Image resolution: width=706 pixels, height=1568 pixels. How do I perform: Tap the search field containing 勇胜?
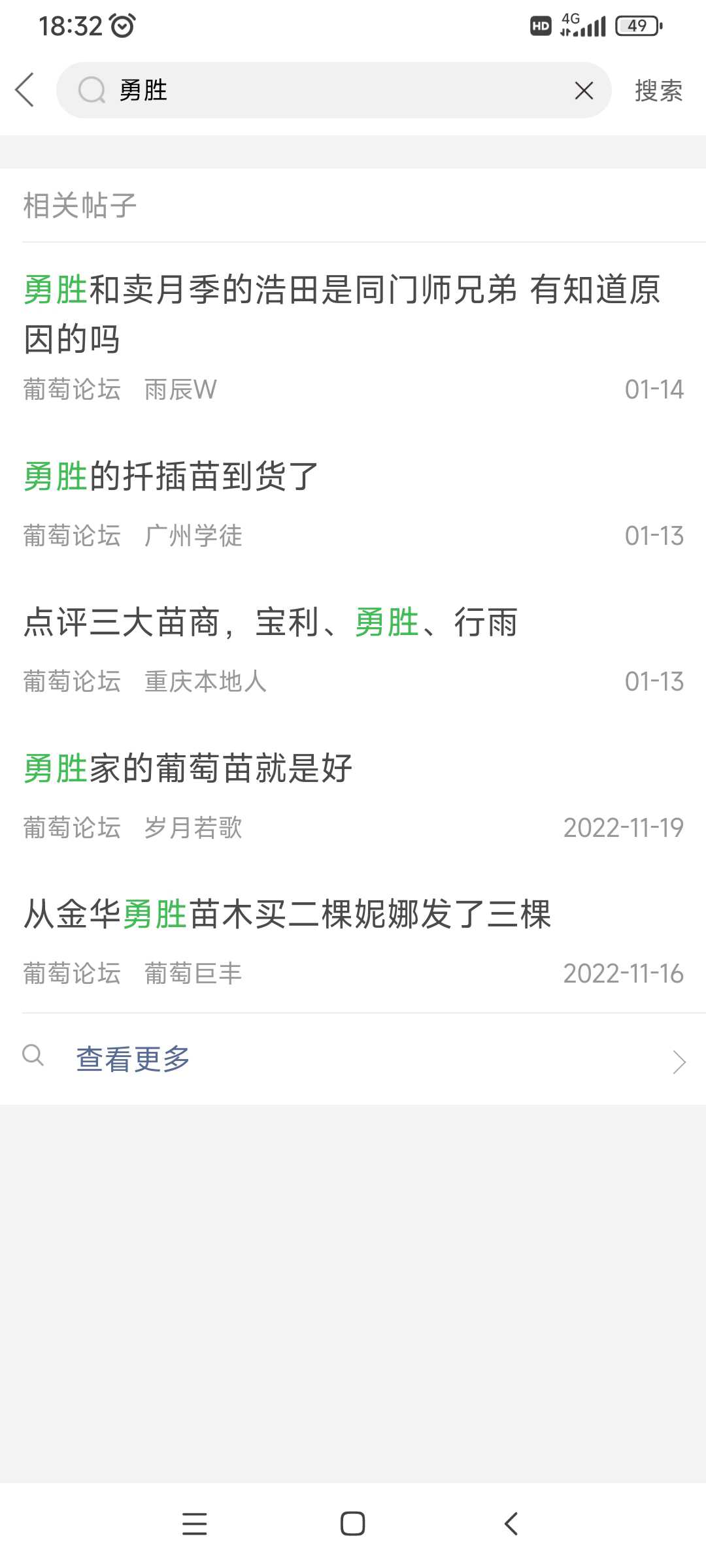327,90
